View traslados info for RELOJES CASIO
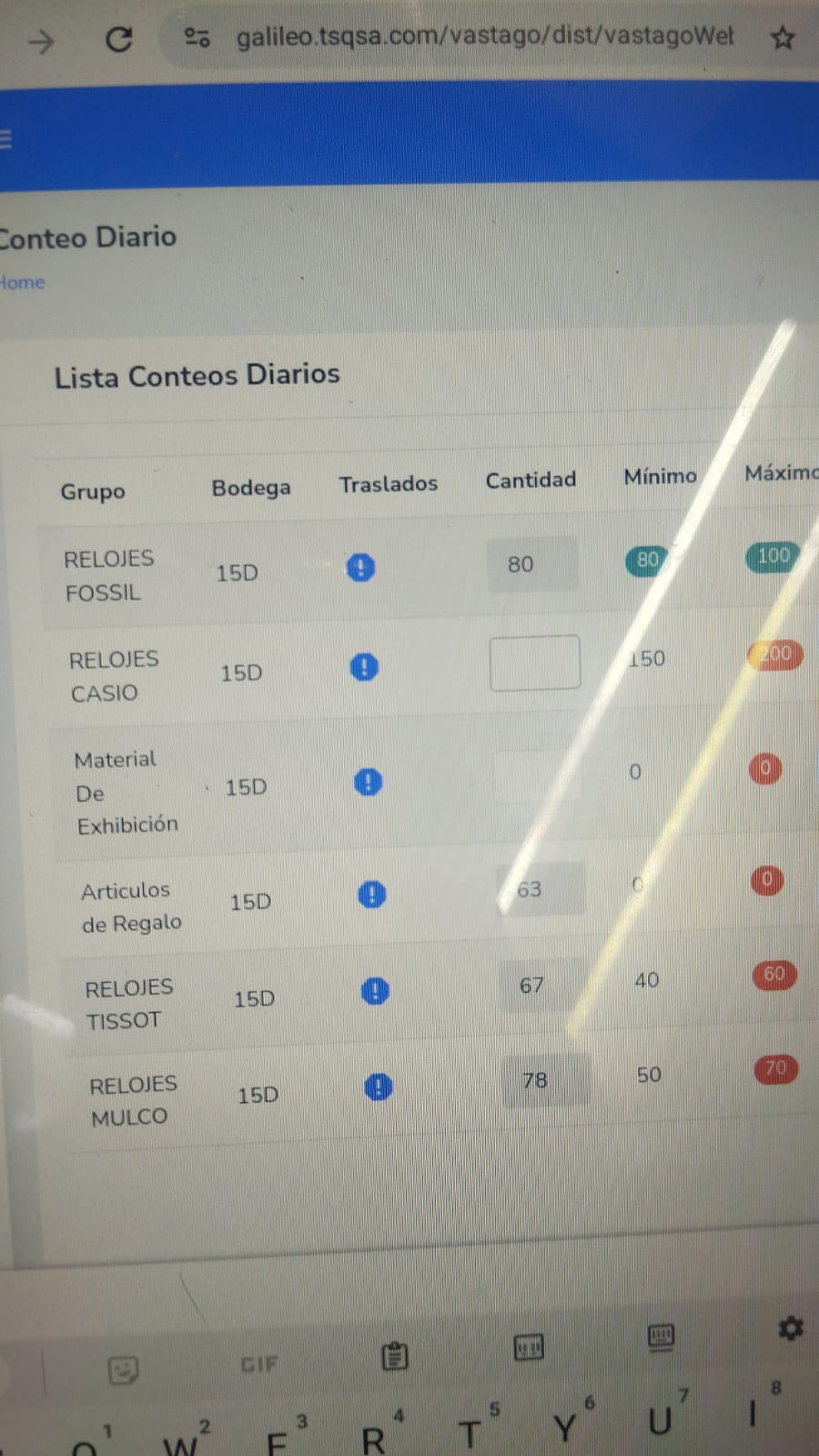This screenshot has height=1456, width=819. pos(364,667)
